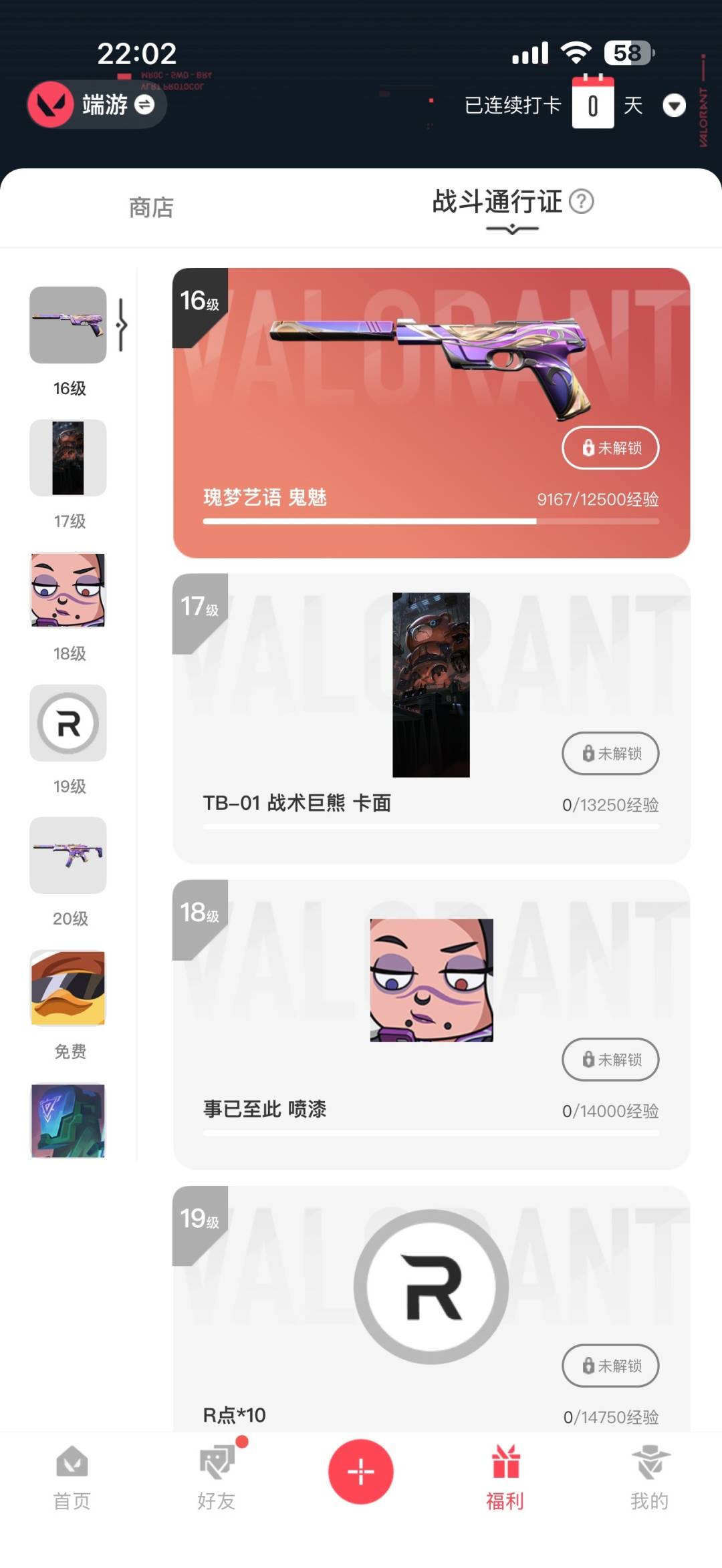Viewport: 722px width, 1568px height.
Task: Switch to the 商店 tab
Action: [151, 208]
